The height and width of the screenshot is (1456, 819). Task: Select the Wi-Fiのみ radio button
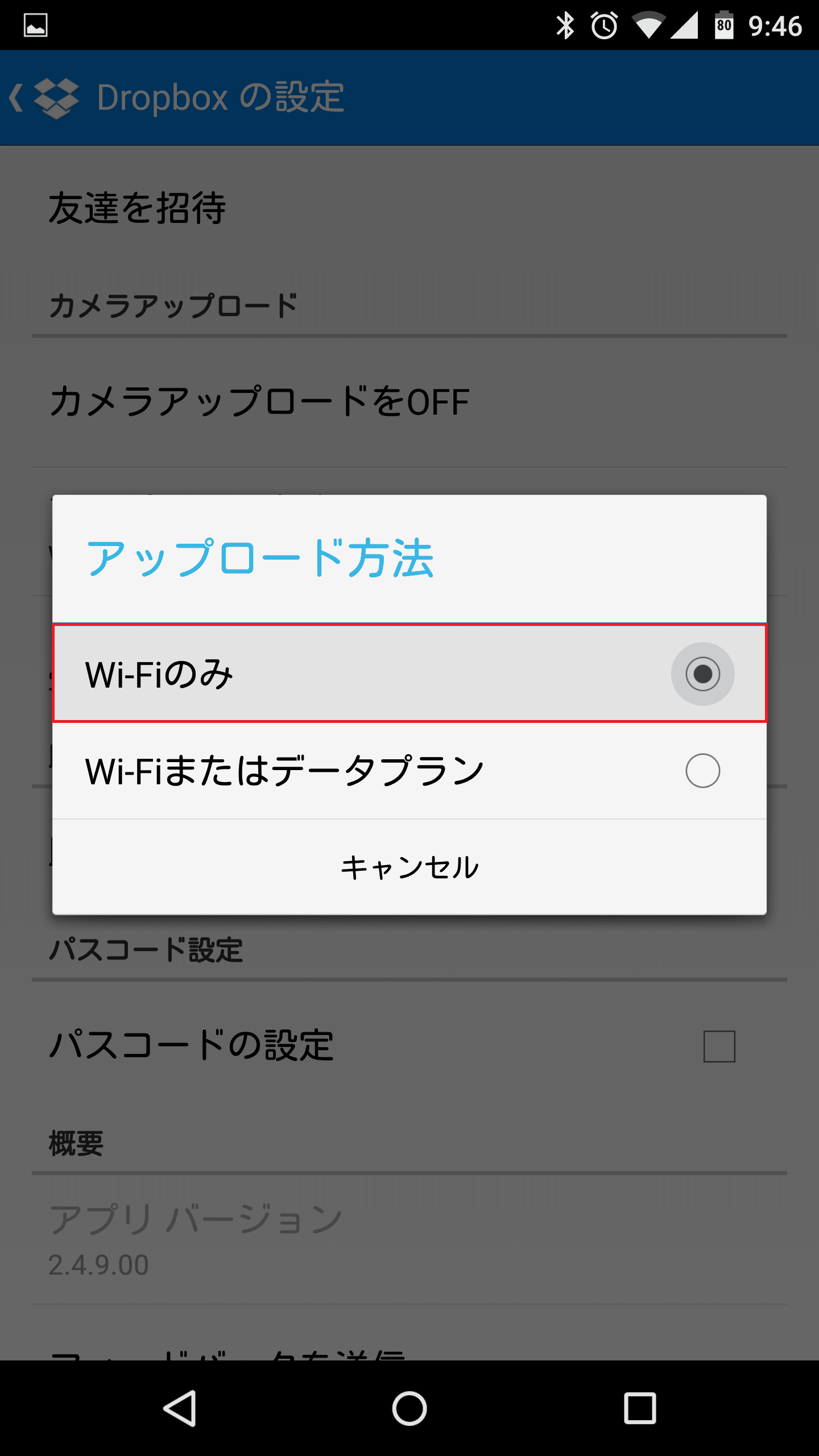click(x=704, y=674)
